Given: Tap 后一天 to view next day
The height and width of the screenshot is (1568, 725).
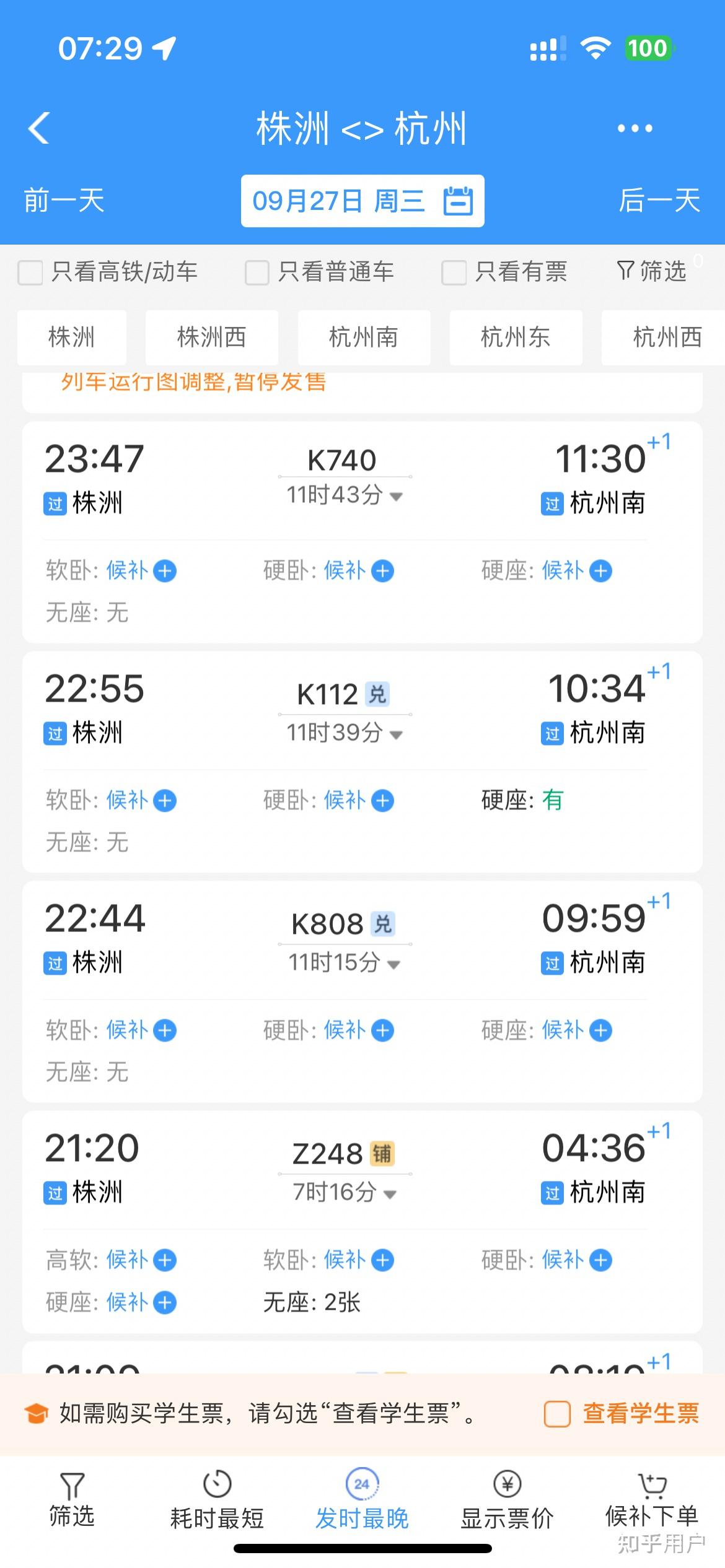Looking at the screenshot, I should (661, 201).
